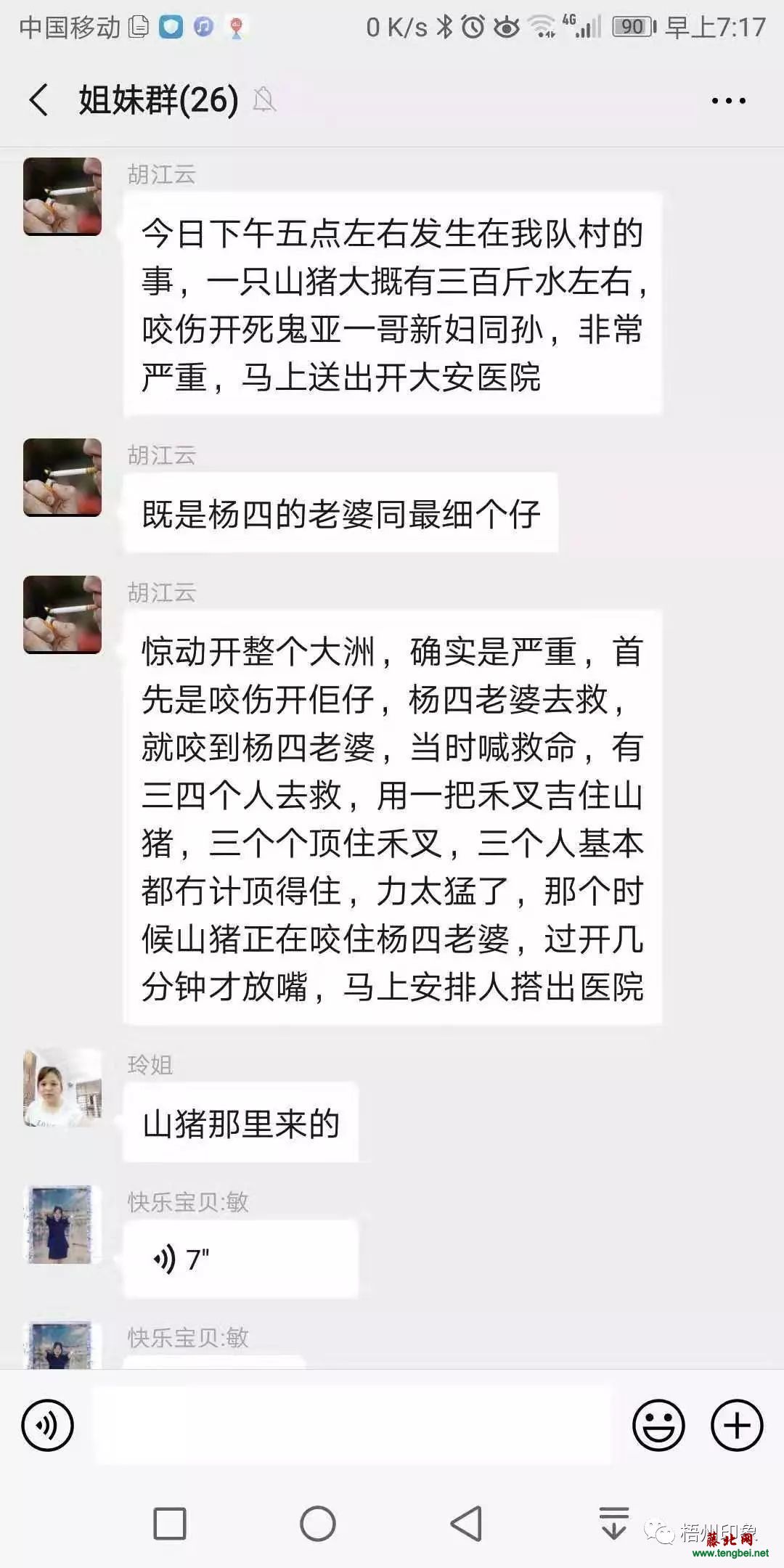The width and height of the screenshot is (784, 1568).
Task: Play the 7" voice message from 快乐宝贝:敏
Action: (x=240, y=1259)
